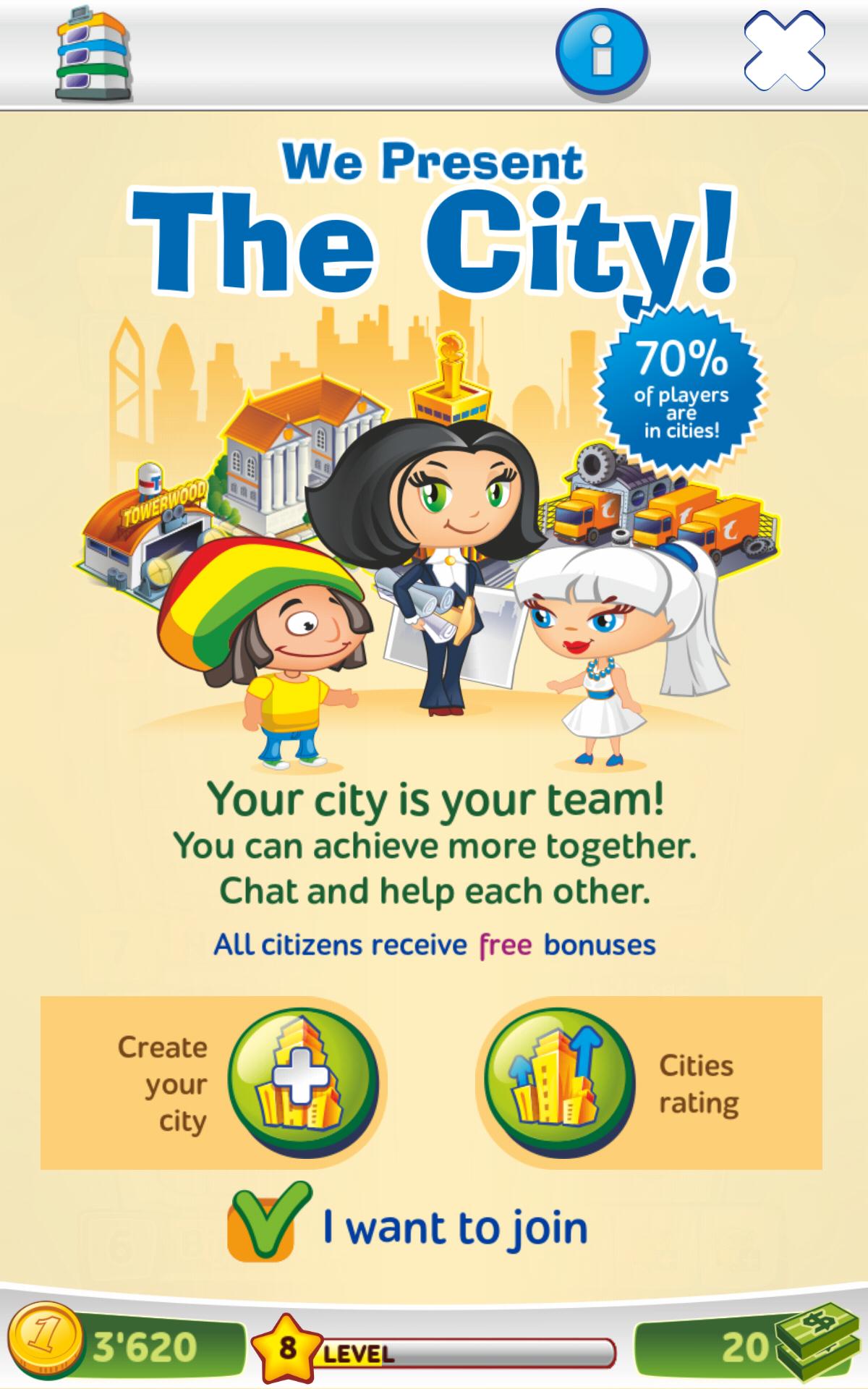The image size is (868, 1389).
Task: Open the tower building icon
Action: coord(94,54)
